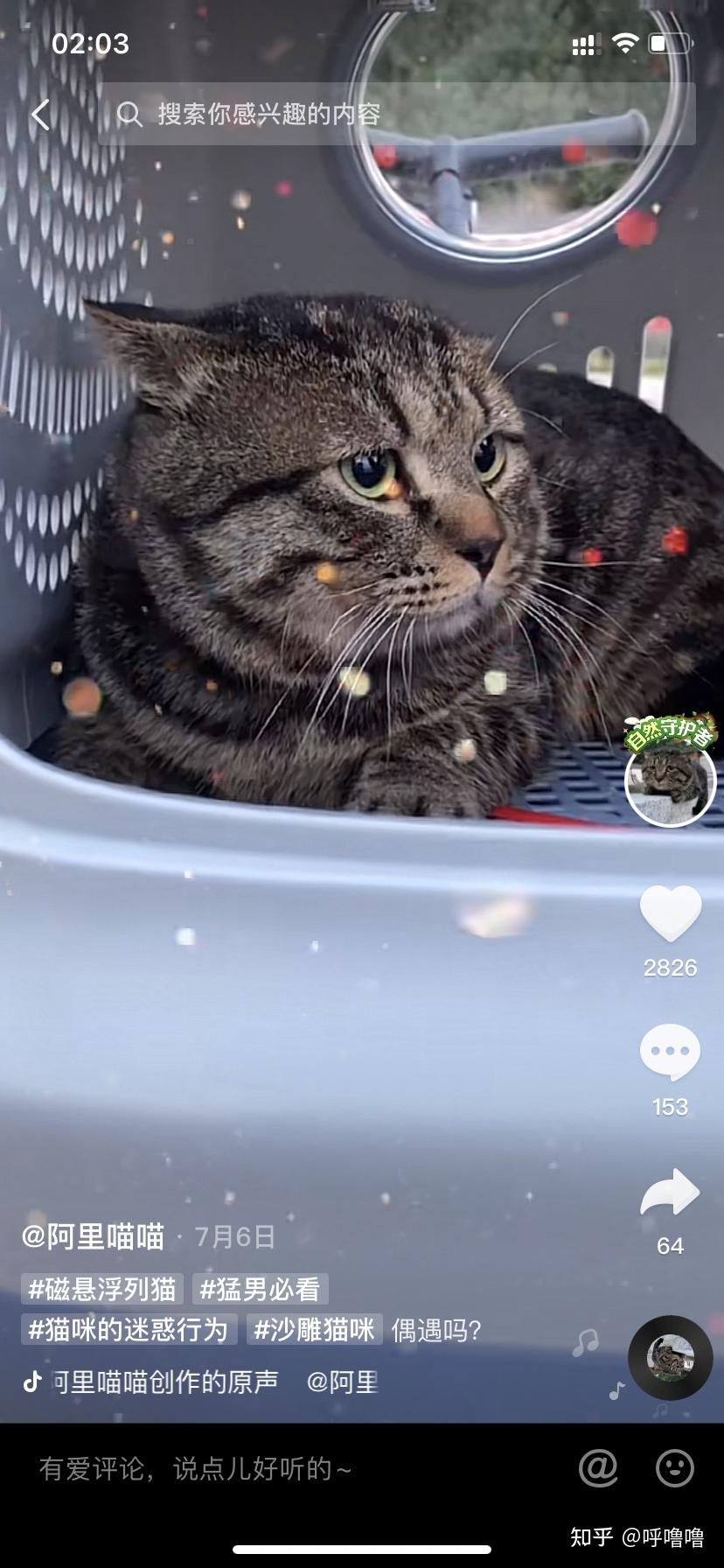
Task: Open hashtag #猛男必看
Action: click(x=260, y=1289)
